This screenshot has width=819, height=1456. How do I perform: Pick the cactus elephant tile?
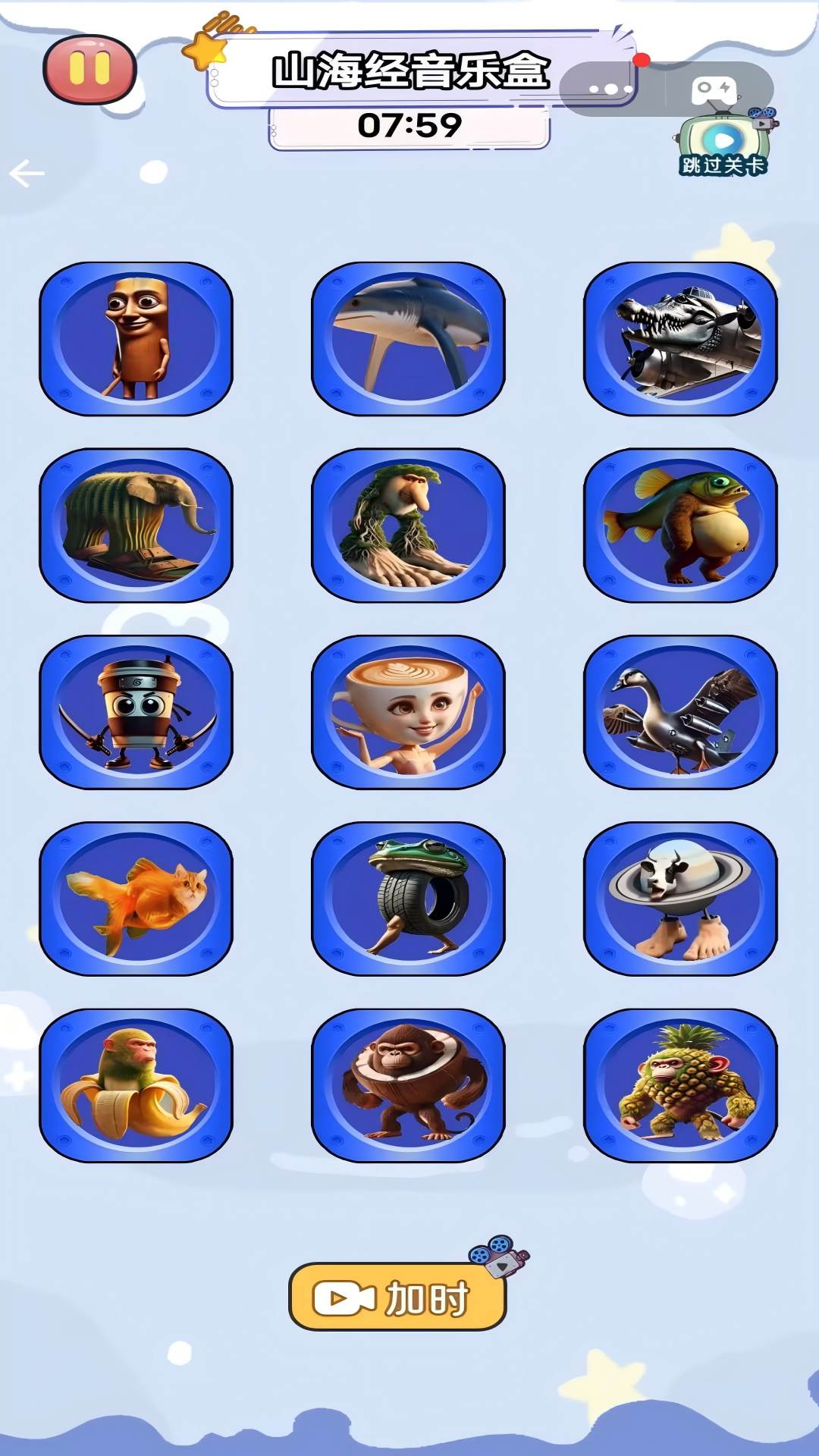pyautogui.click(x=136, y=526)
